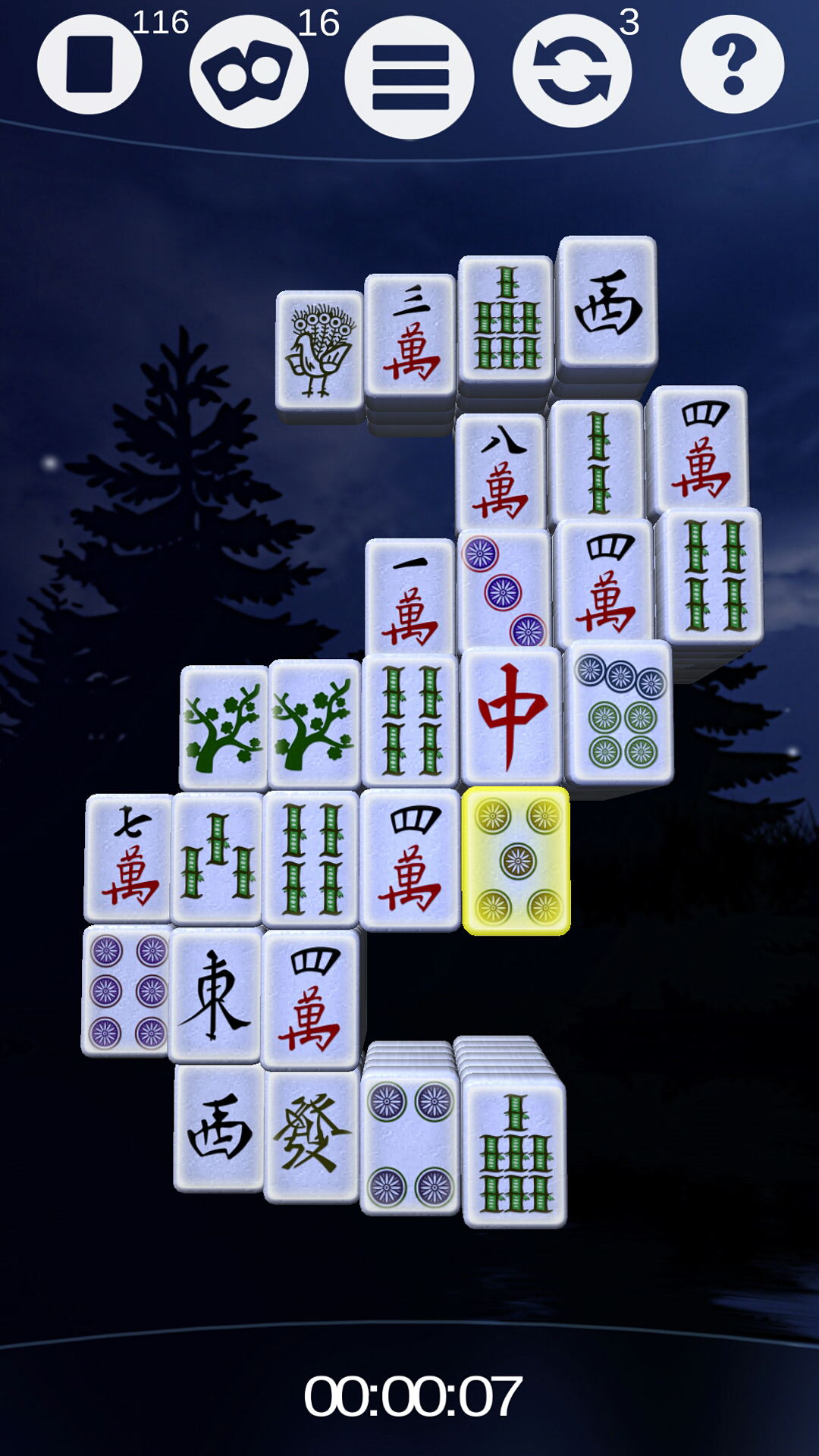The image size is (819, 1456).
Task: Select the four circles tile
Action: click(x=410, y=1144)
